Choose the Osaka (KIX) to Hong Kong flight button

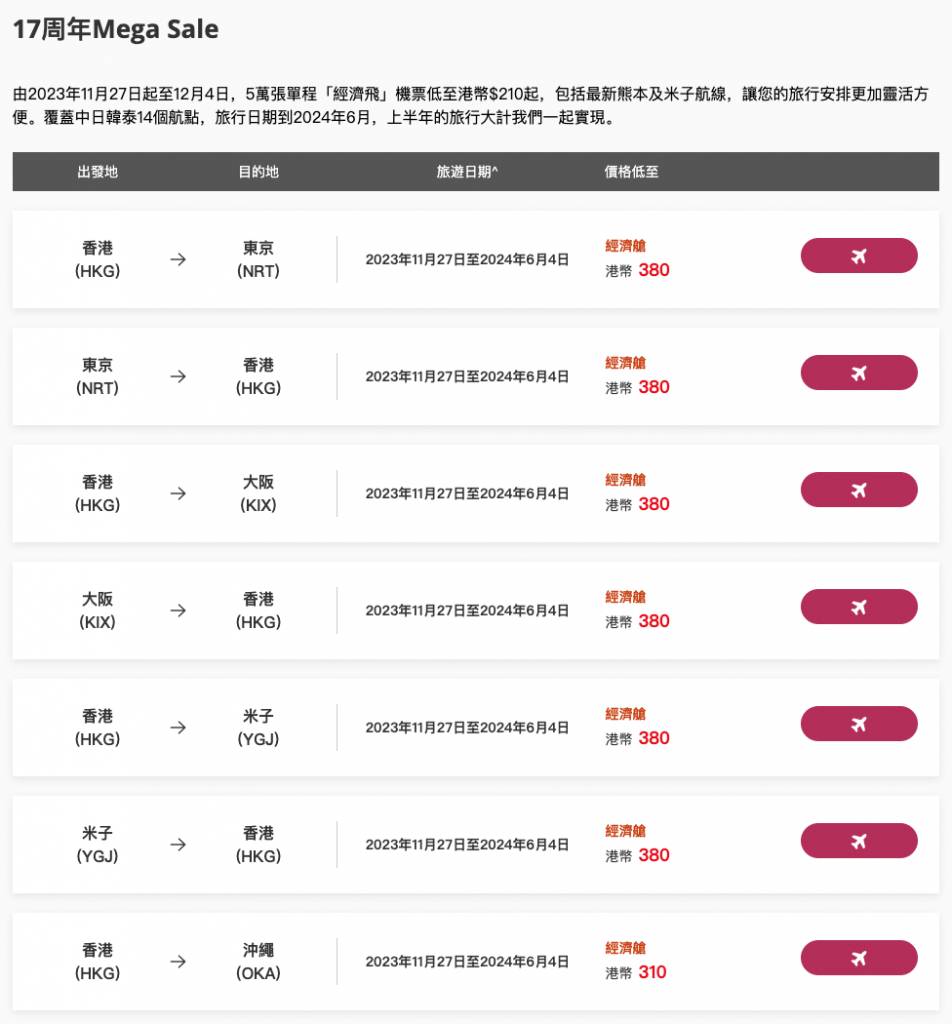pos(858,607)
